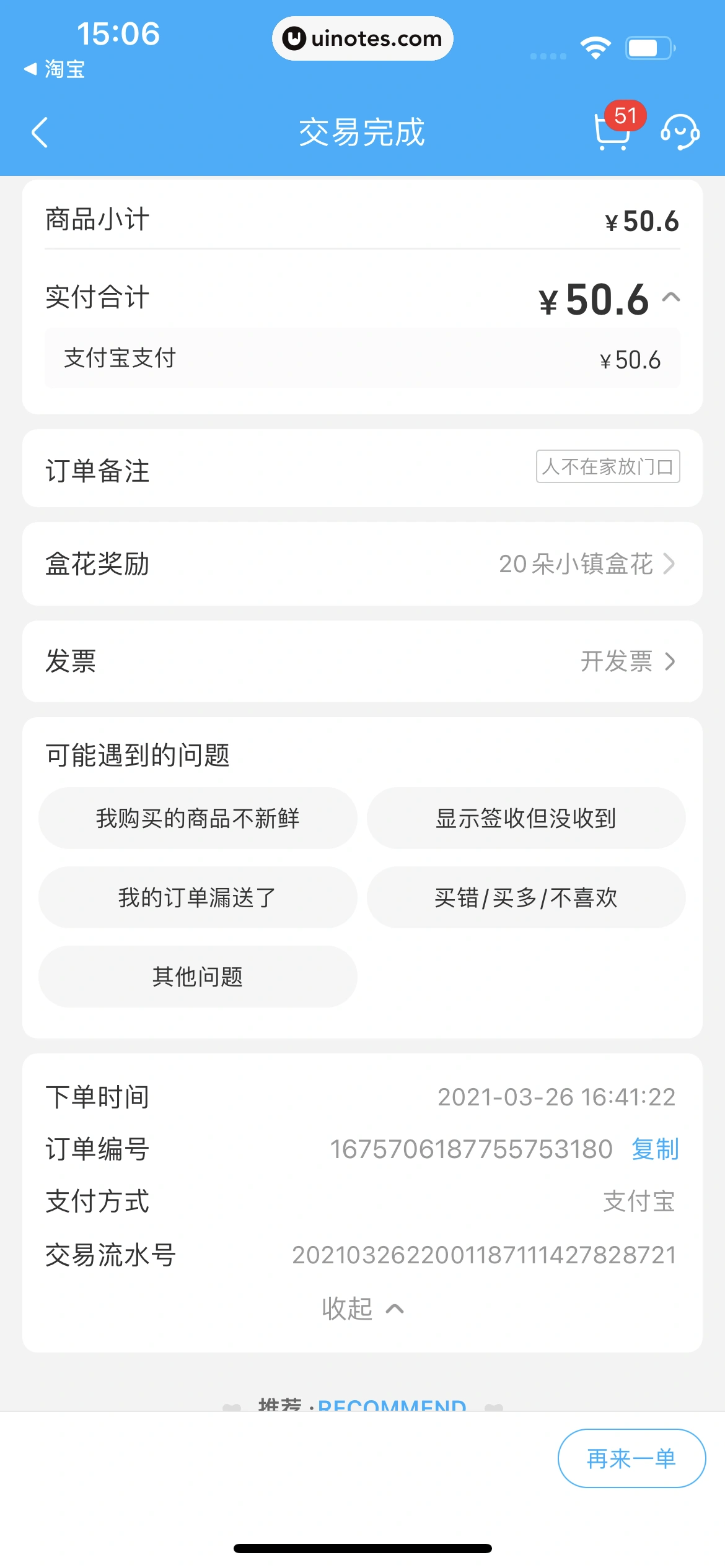Collapse the 实付合计 payment breakdown
Viewport: 725px width, 1568px height.
[x=671, y=298]
